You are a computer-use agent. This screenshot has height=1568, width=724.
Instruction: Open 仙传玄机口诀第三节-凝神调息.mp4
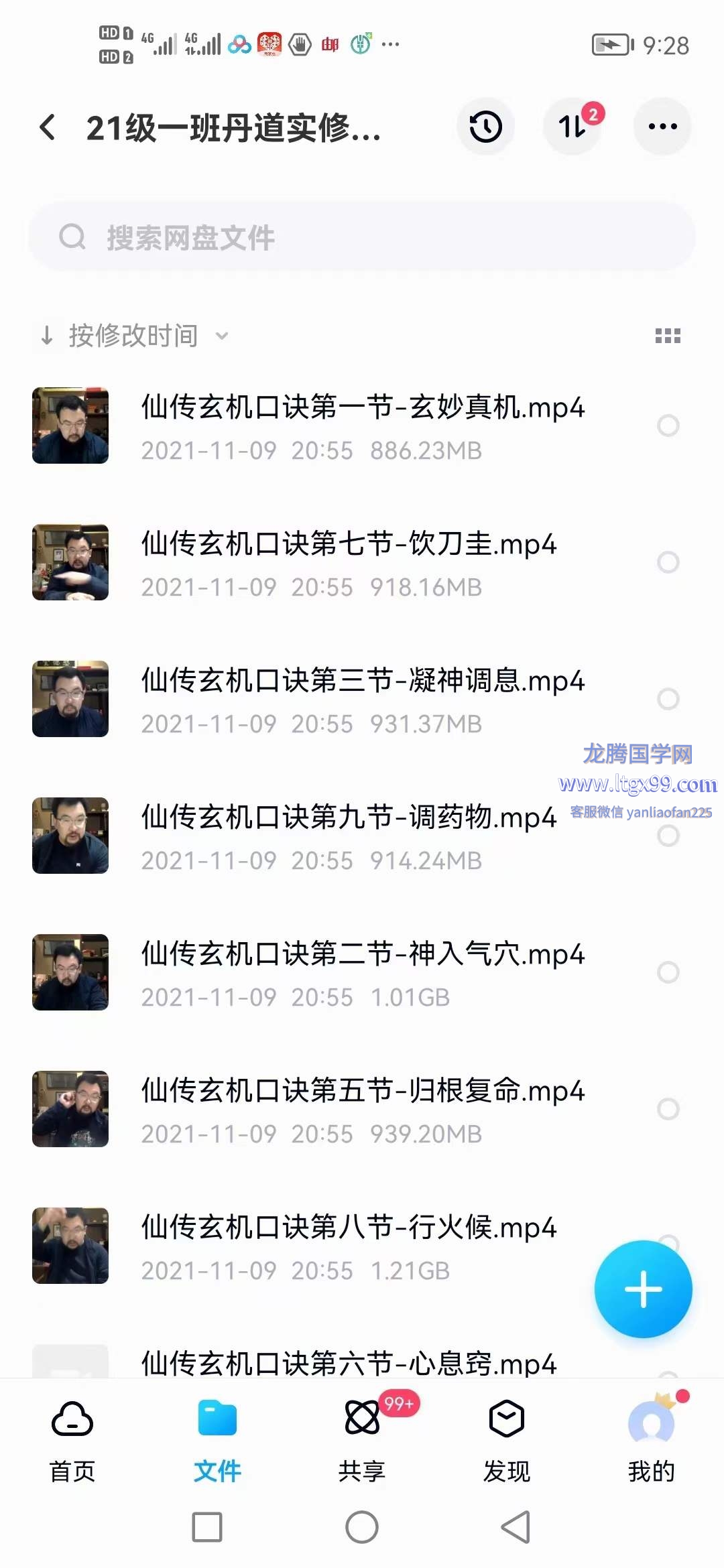click(362, 681)
